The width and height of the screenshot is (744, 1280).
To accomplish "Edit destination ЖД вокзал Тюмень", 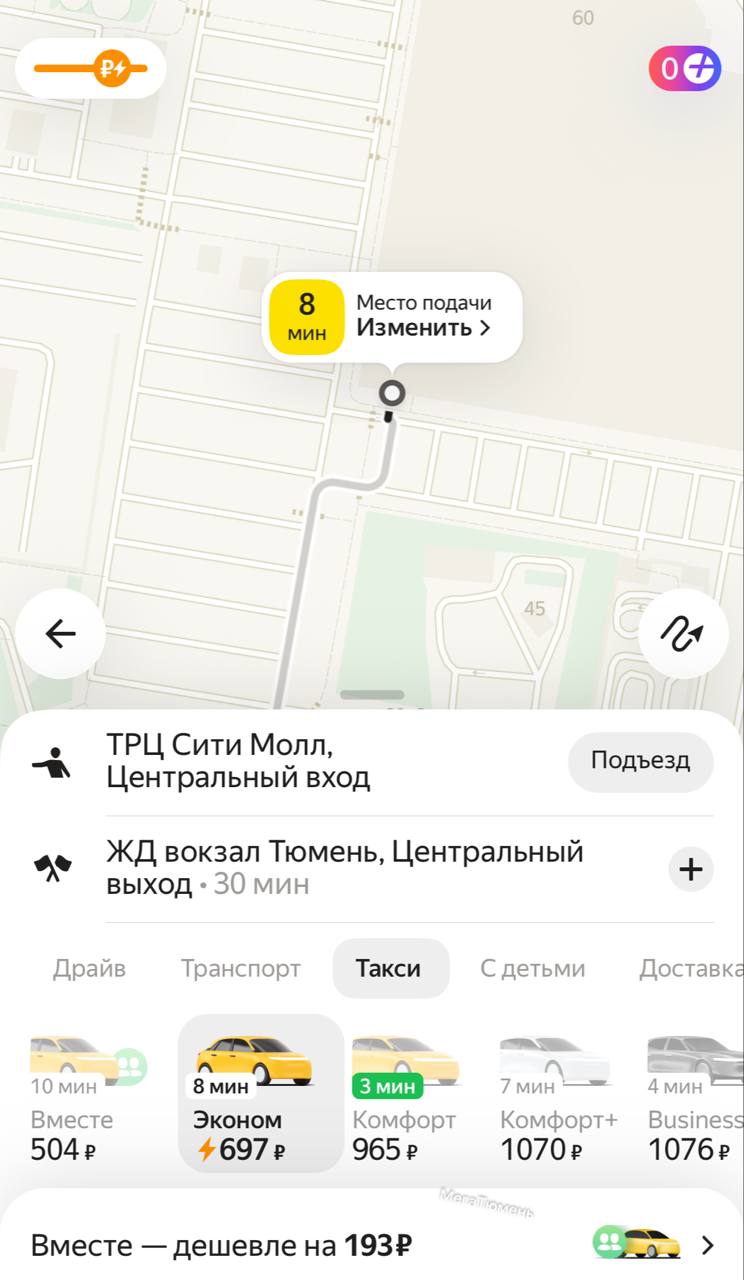I will click(344, 867).
